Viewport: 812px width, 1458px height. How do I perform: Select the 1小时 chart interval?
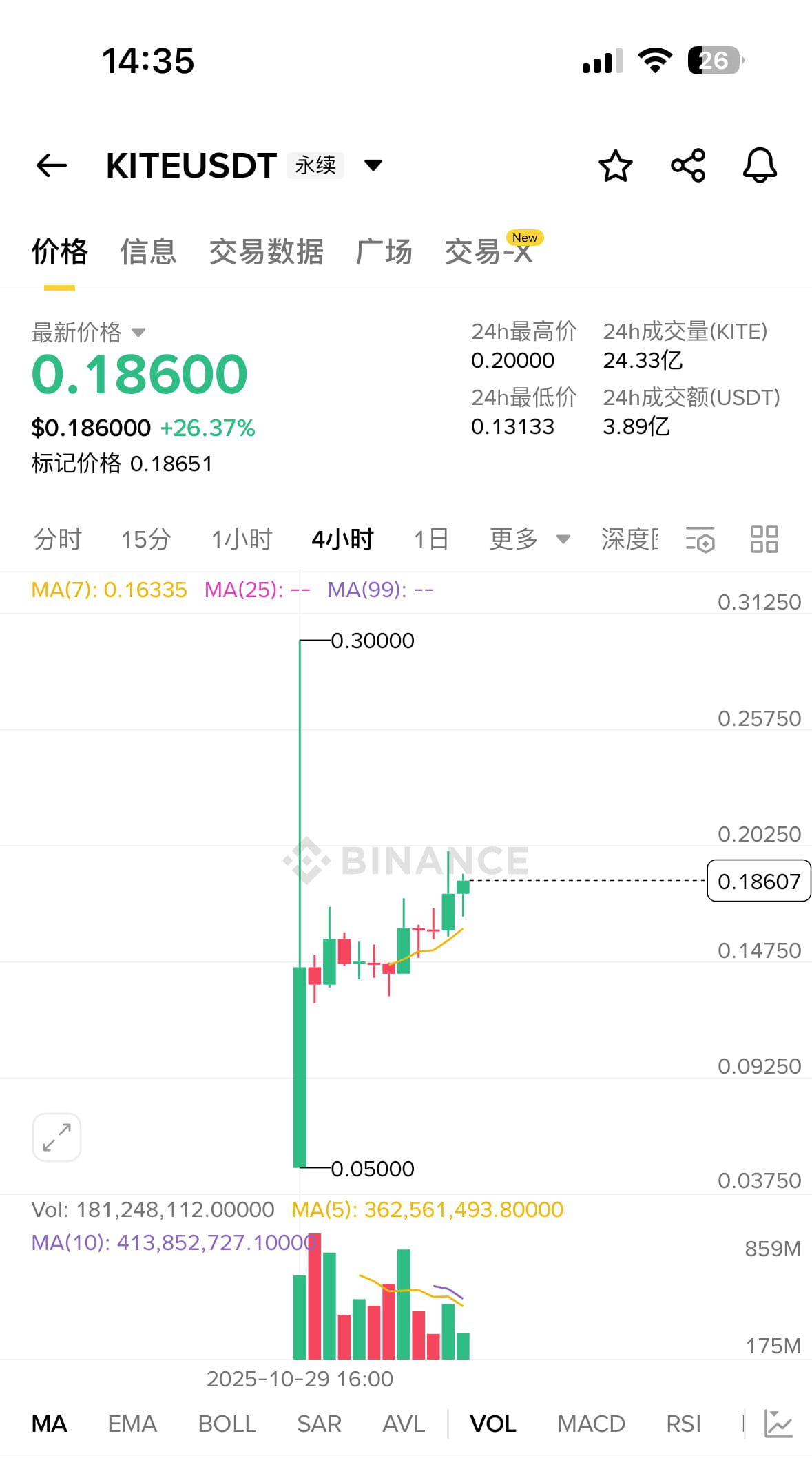coord(242,539)
